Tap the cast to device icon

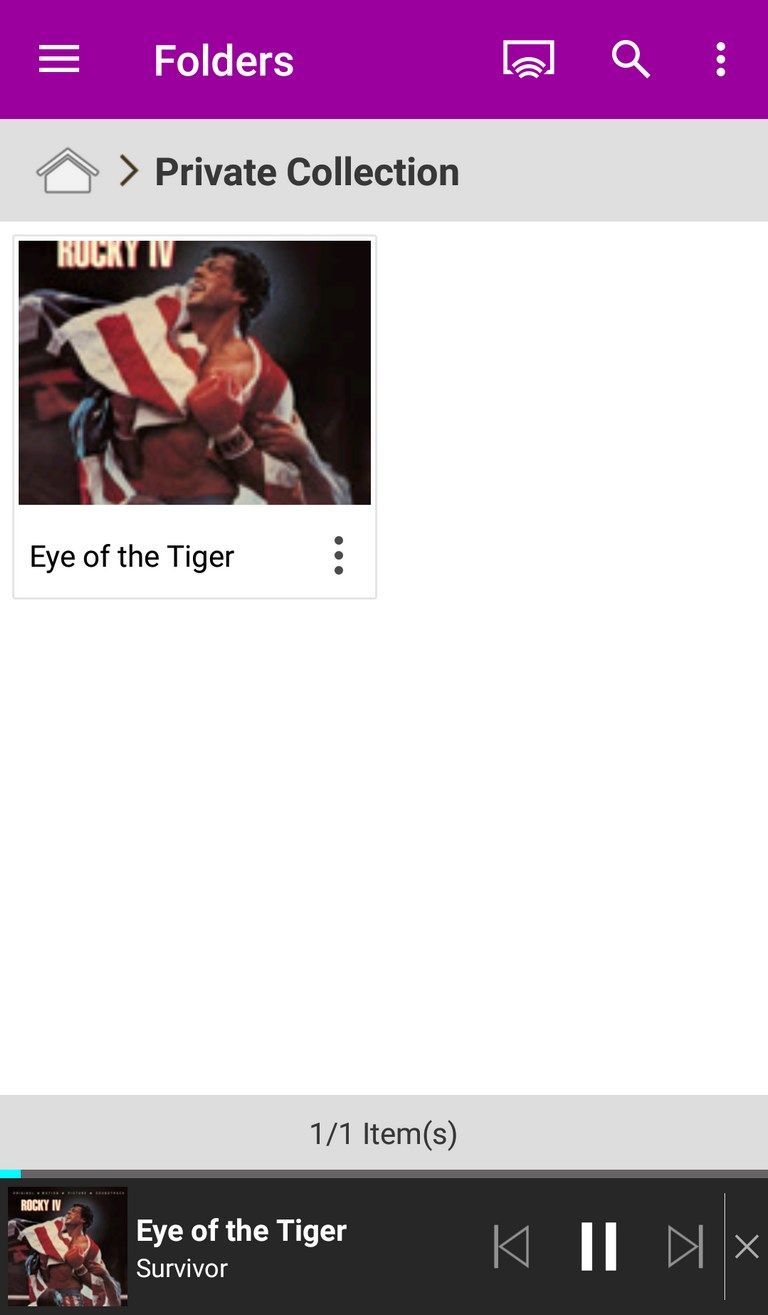(x=528, y=60)
